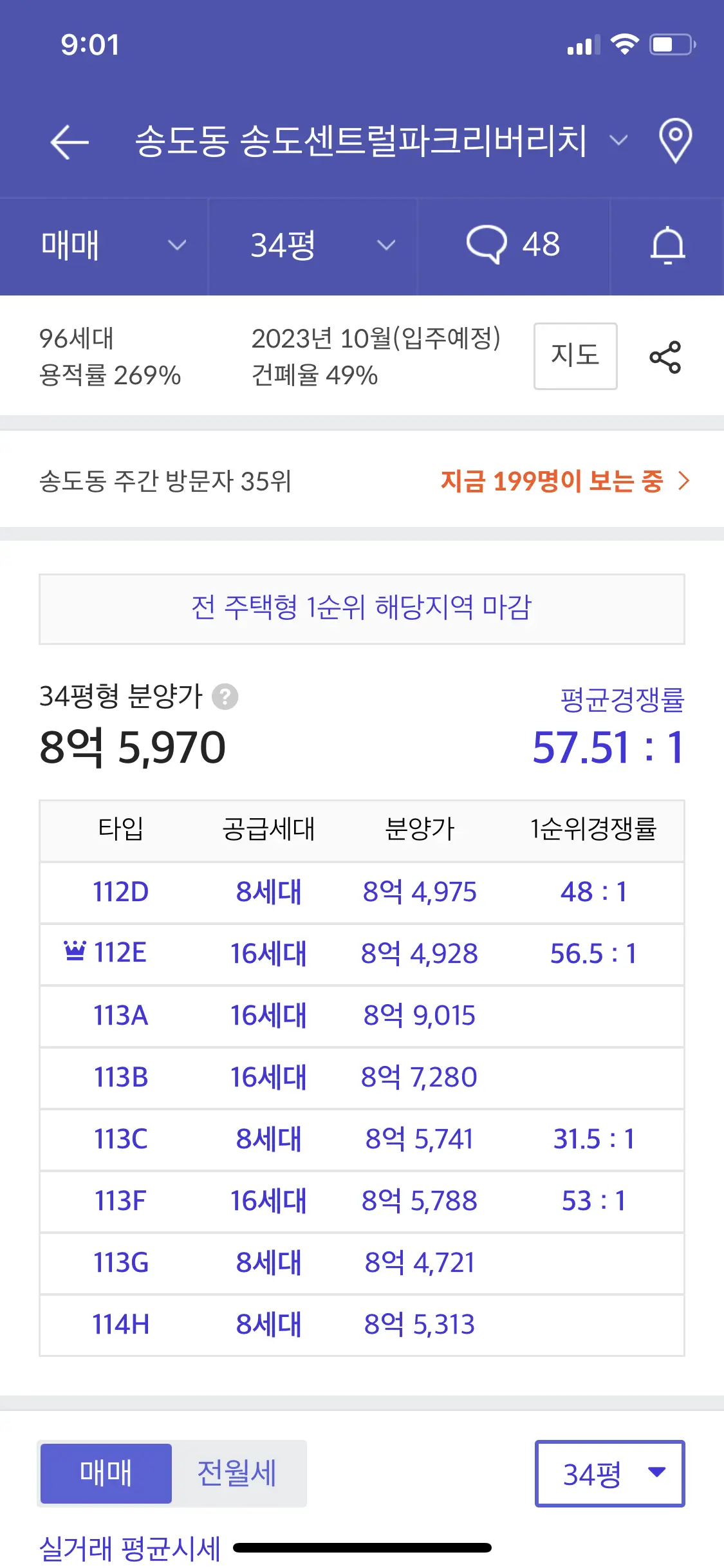Open the 112D type row
The image size is (724, 1568).
point(362,892)
